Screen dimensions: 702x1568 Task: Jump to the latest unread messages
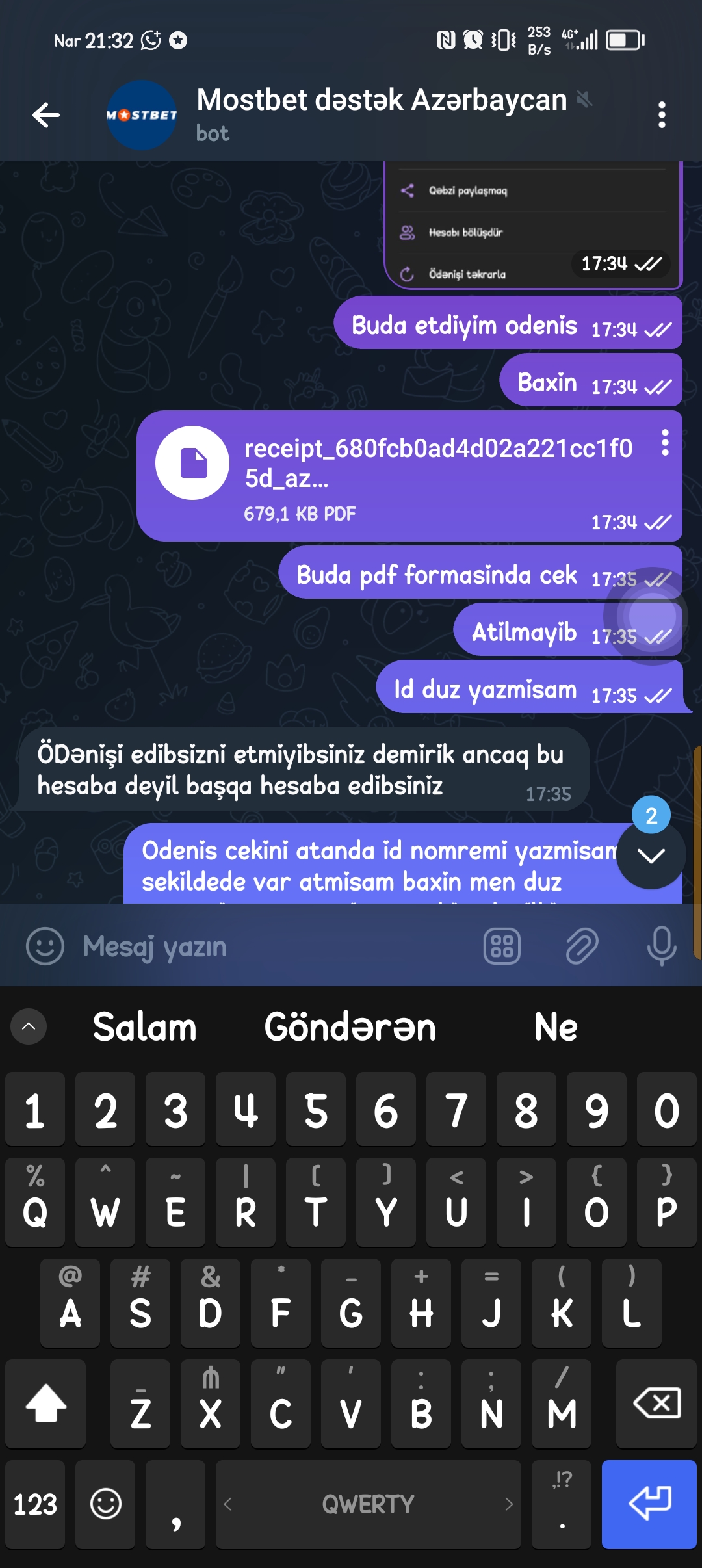point(651,854)
